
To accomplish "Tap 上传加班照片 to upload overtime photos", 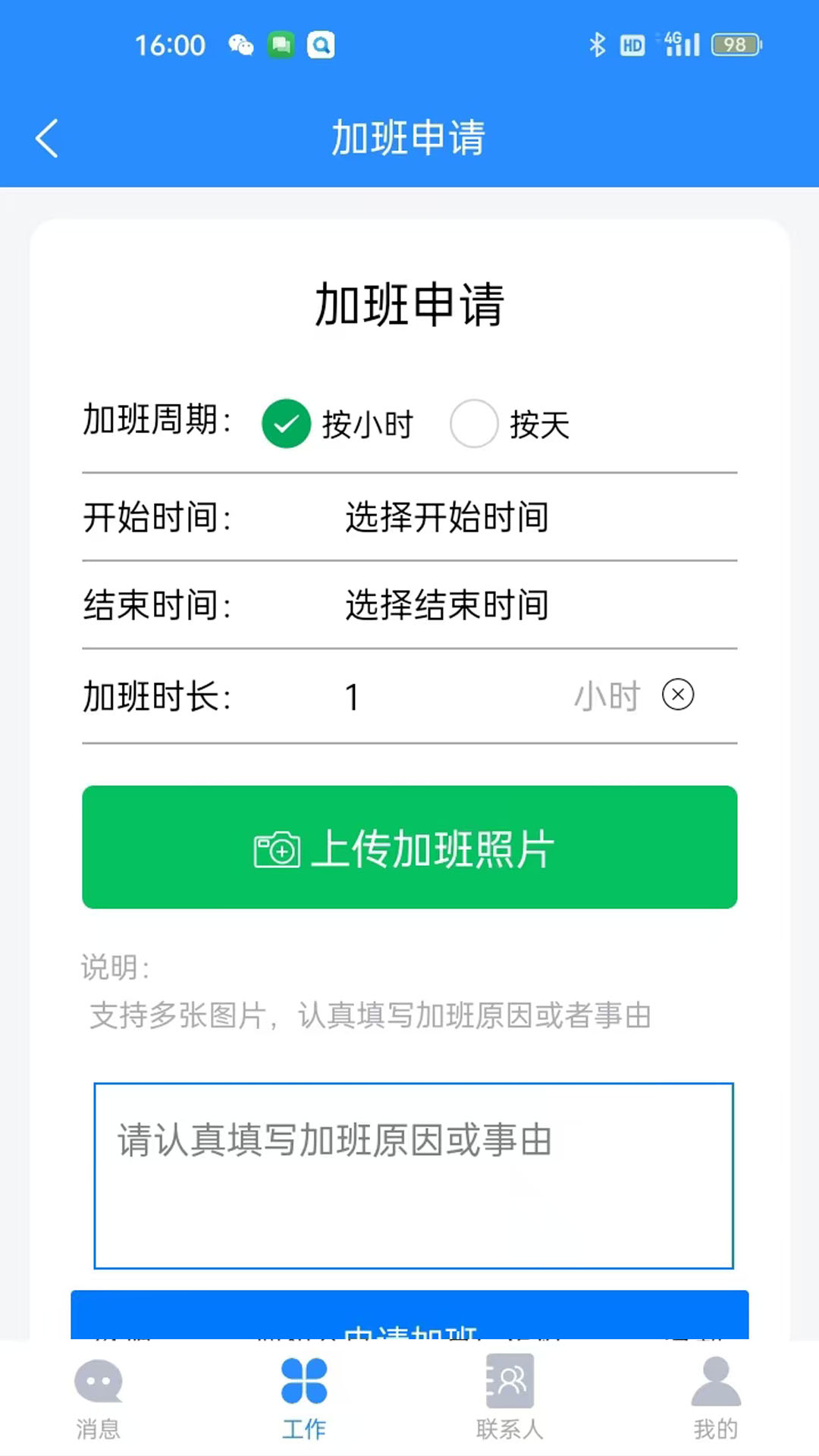I will tap(409, 847).
